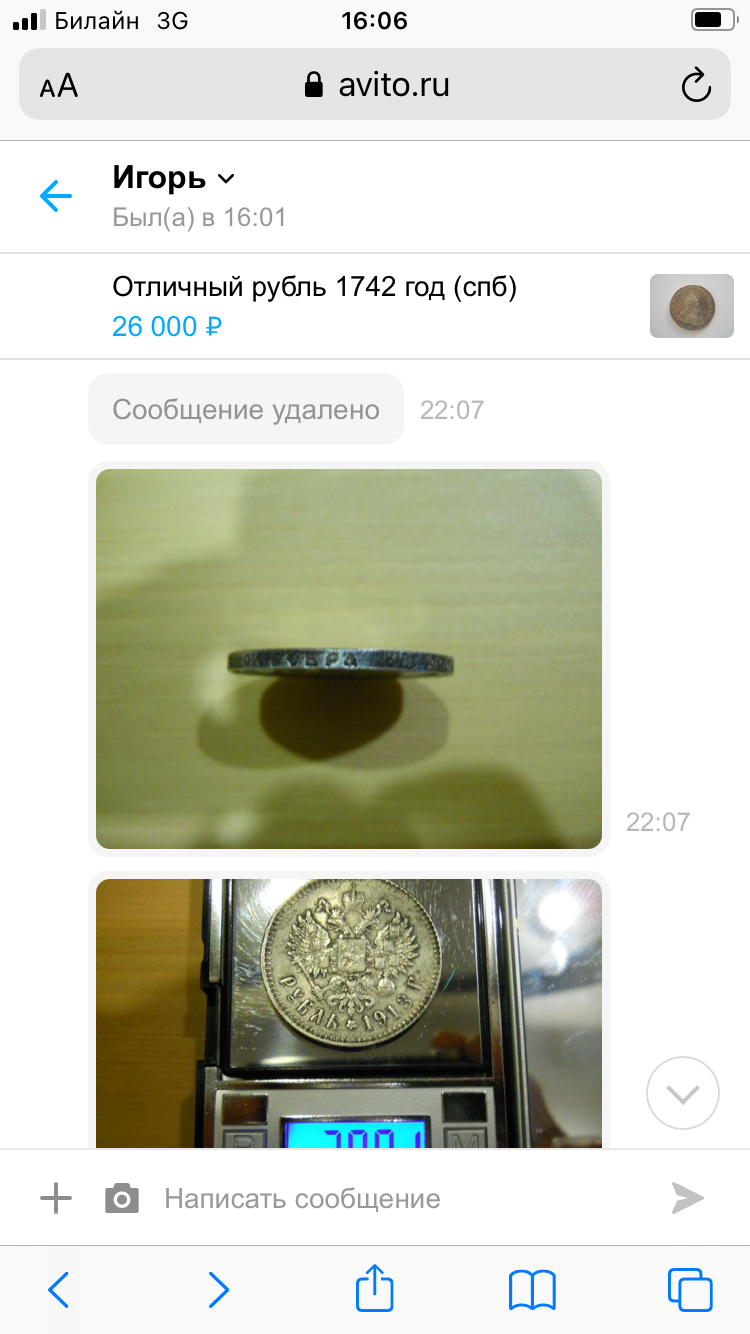Screen dimensions: 750x1334
Task: Focus the Написать сообщение field
Action: coord(400,1198)
